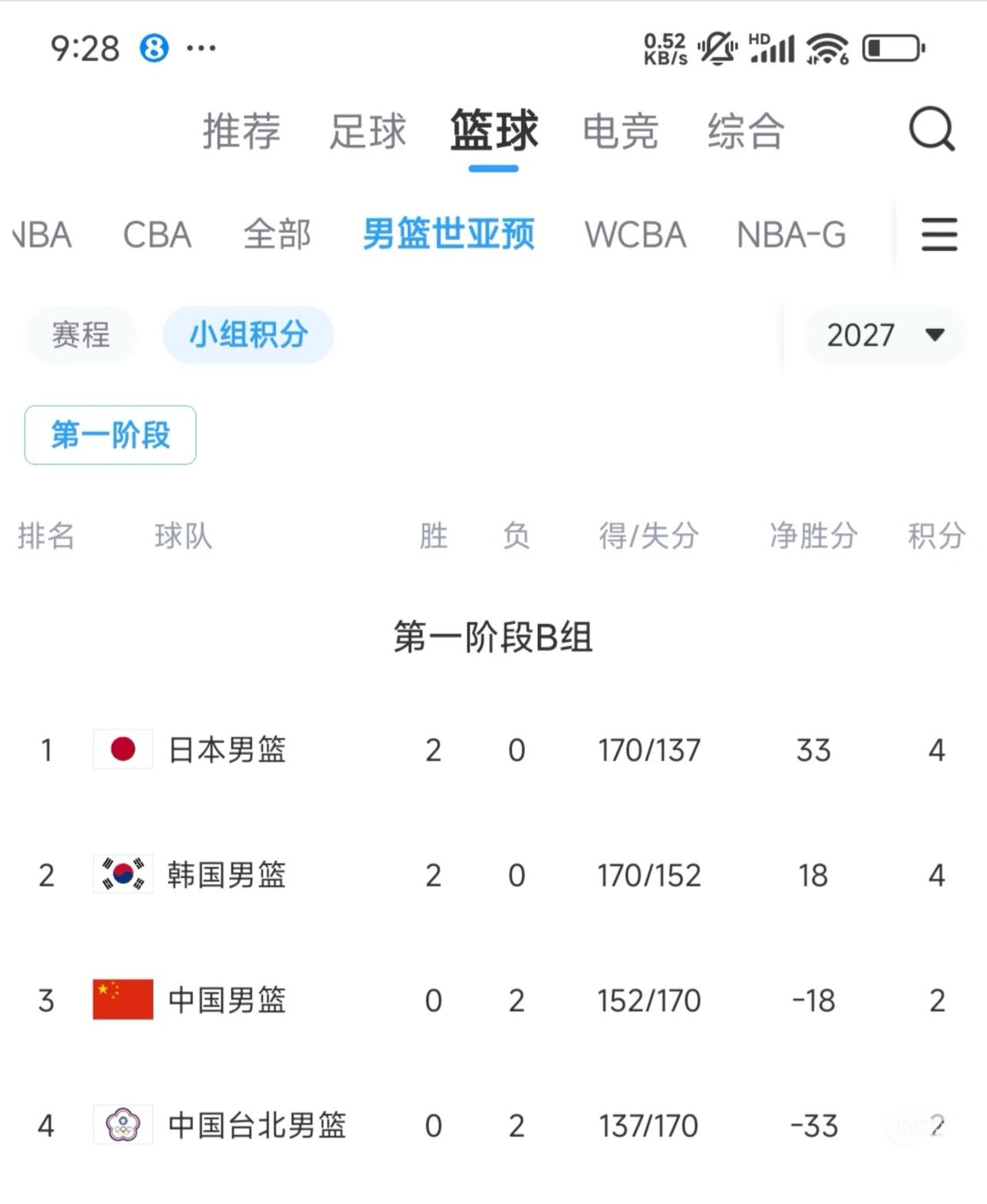
Task: Switch to the 足球 tab
Action: coord(368,131)
